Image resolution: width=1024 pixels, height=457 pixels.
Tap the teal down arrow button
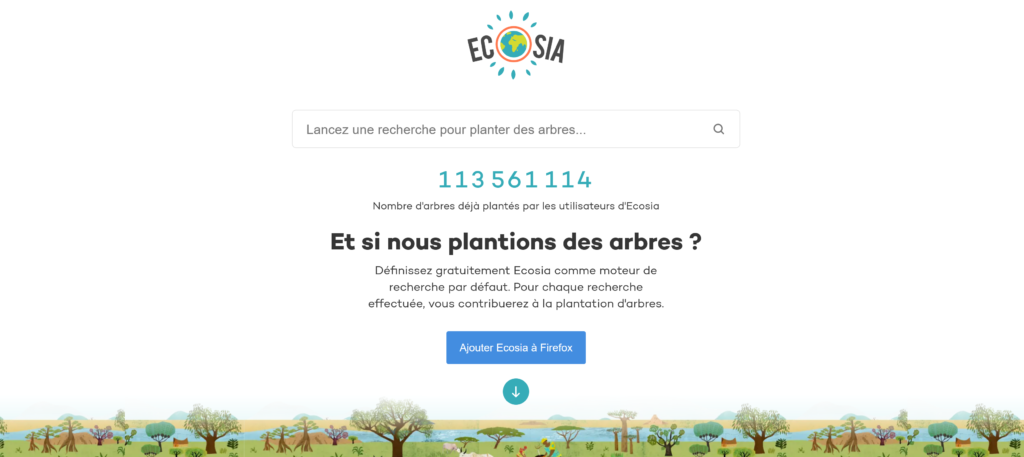pos(516,392)
